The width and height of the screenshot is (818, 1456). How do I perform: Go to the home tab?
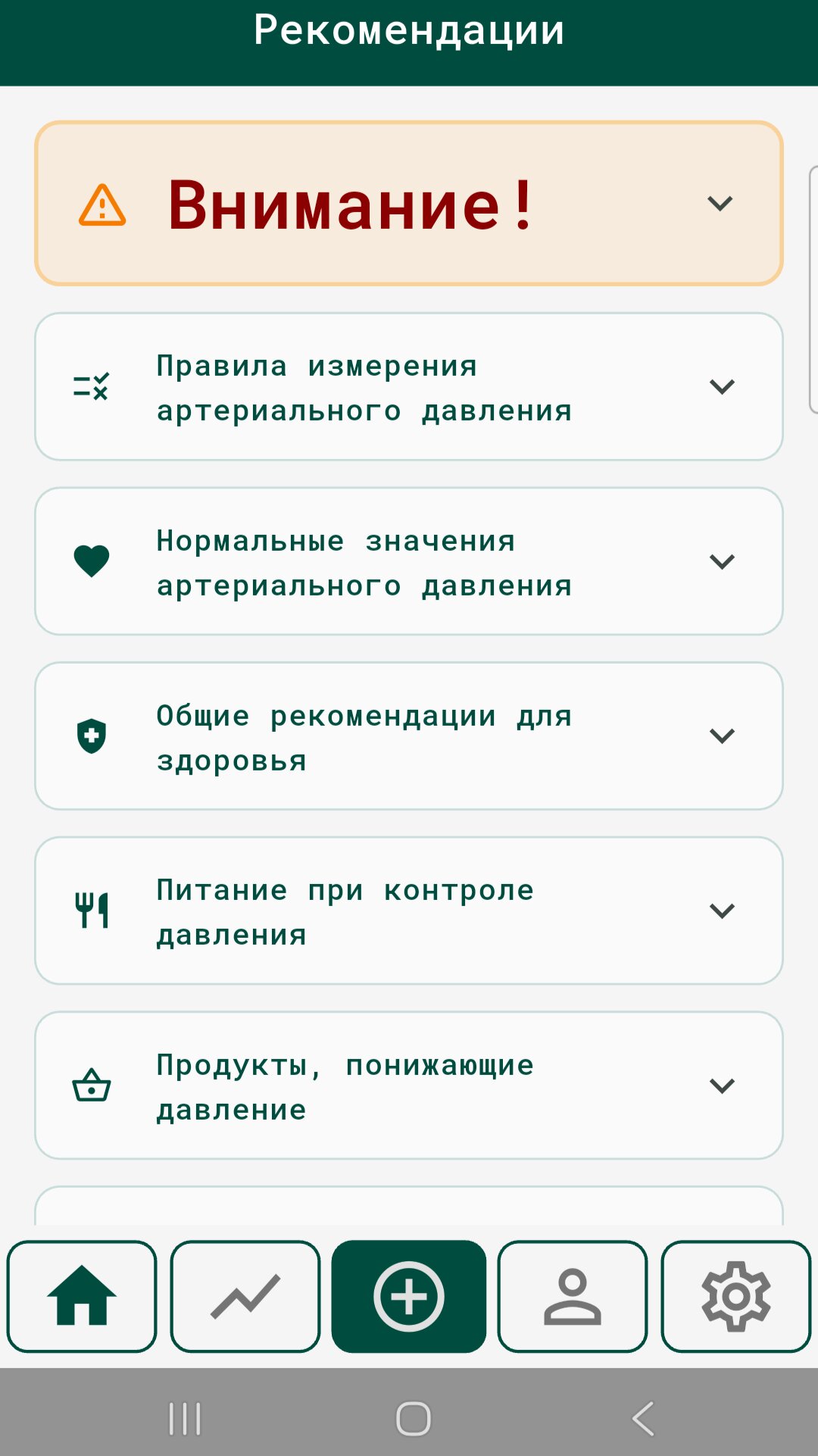[x=82, y=1296]
